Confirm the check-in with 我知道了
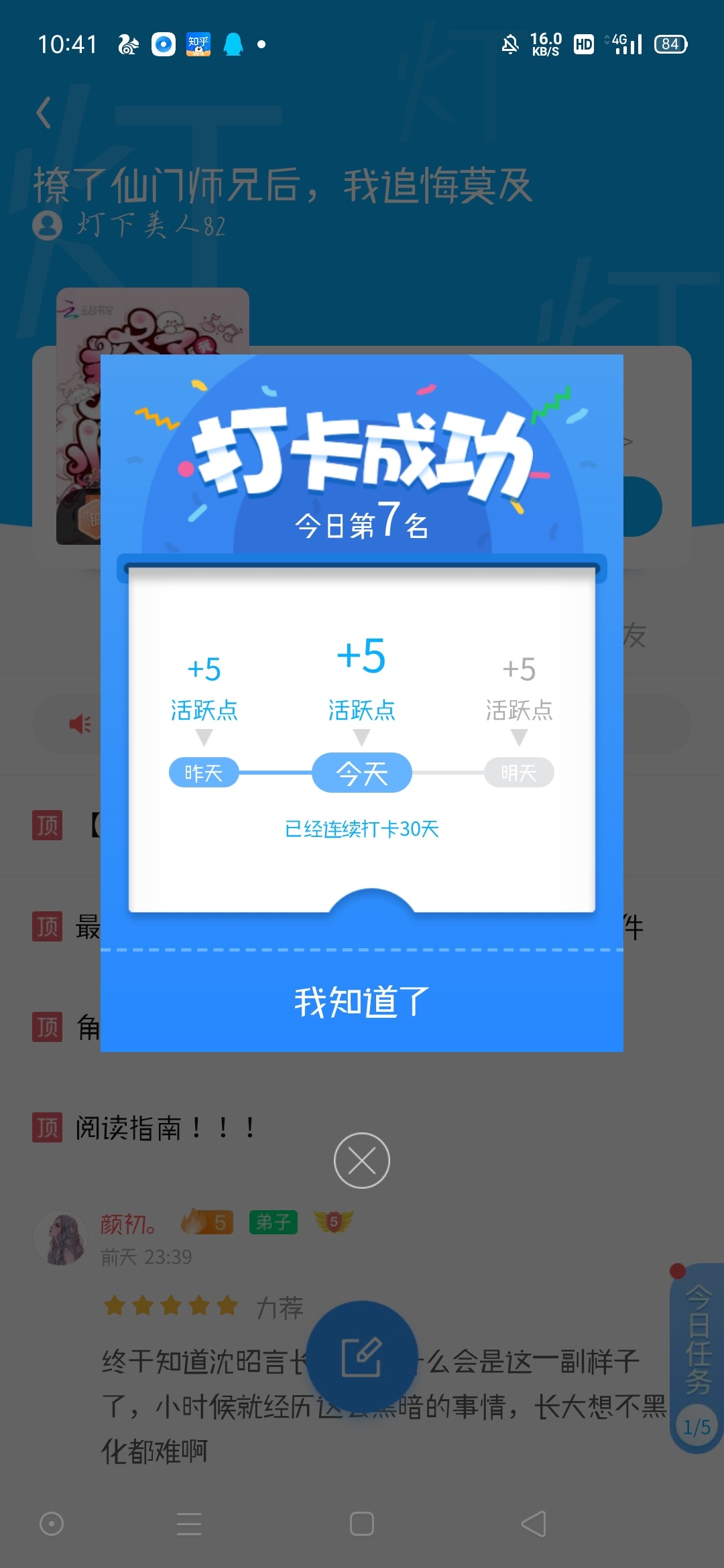The image size is (724, 1568). 362,1002
